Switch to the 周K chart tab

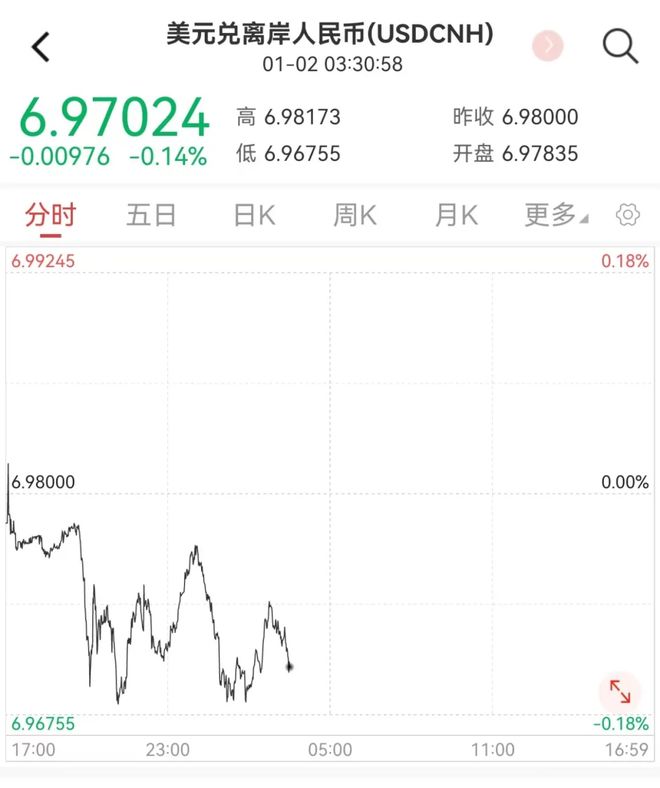click(x=354, y=214)
